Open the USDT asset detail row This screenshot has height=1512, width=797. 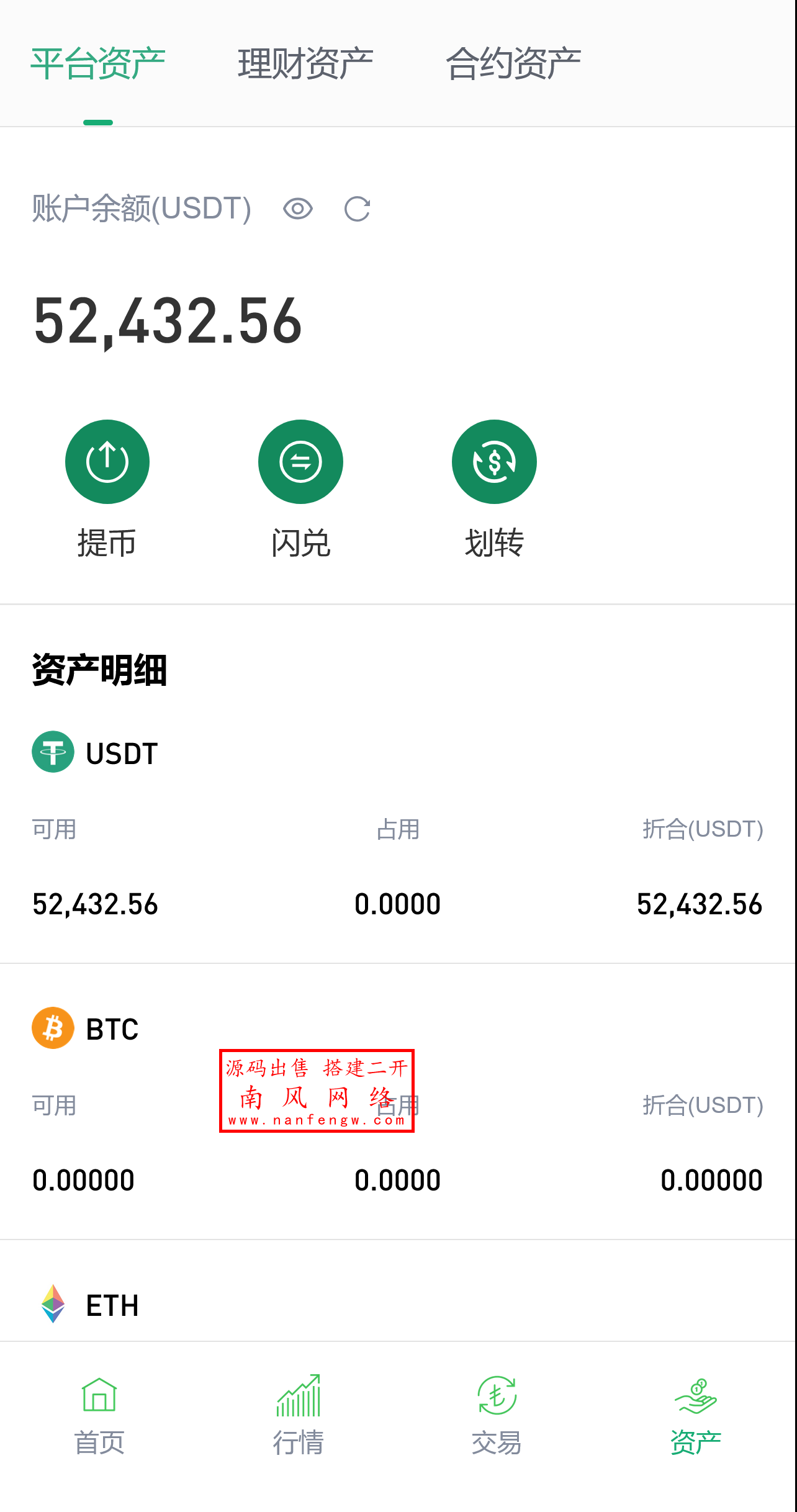397,832
